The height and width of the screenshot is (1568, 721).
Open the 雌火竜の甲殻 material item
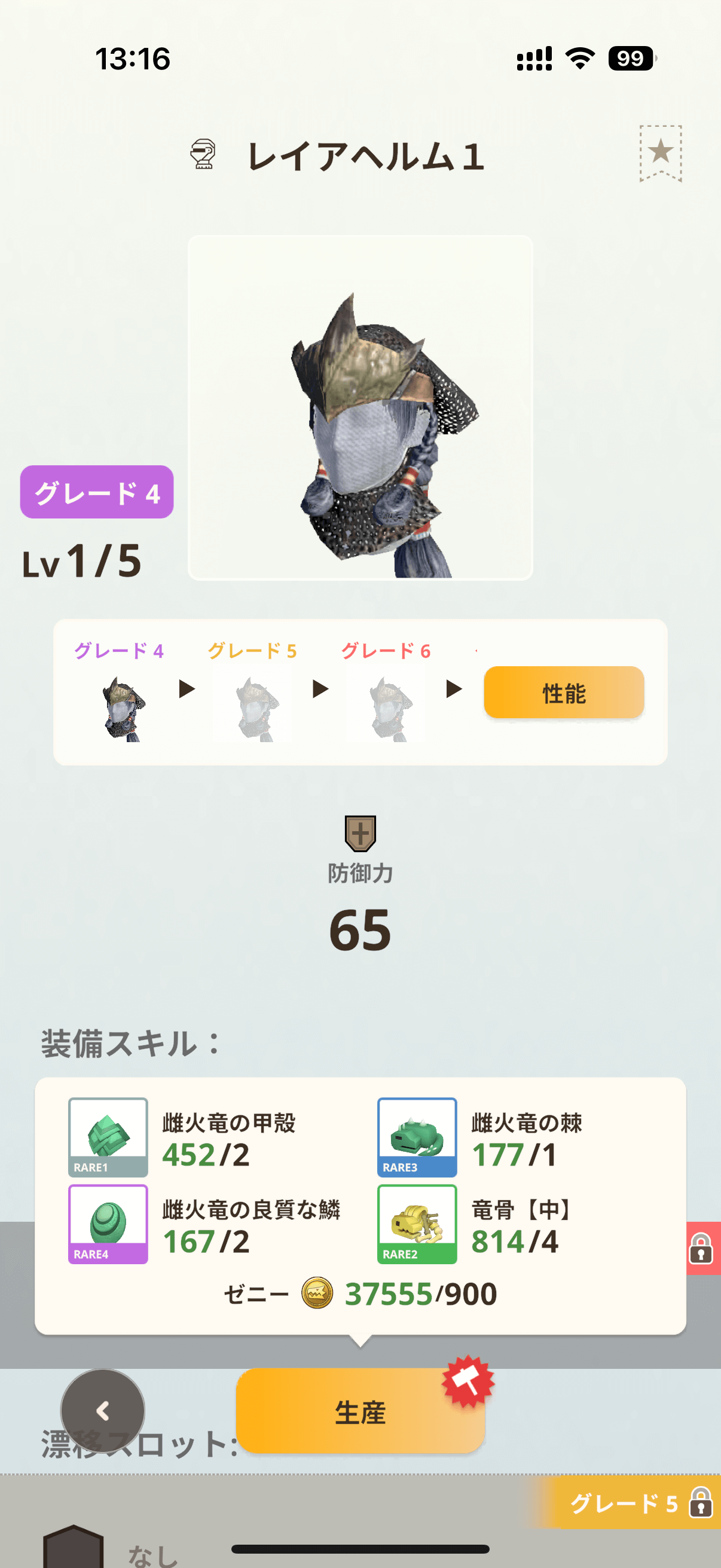108,1136
